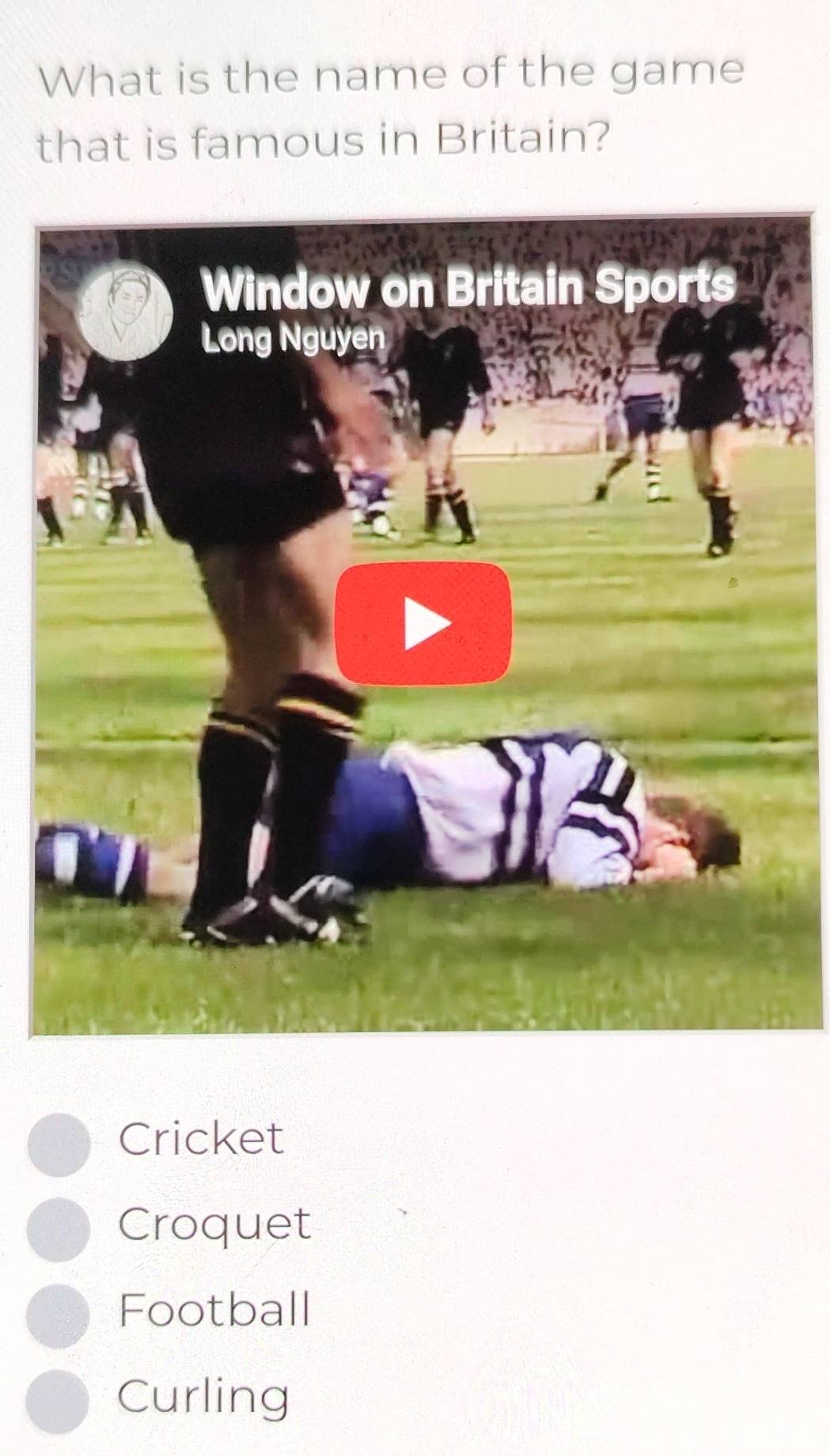Open the Window on Britain Sports title link

coord(467,288)
